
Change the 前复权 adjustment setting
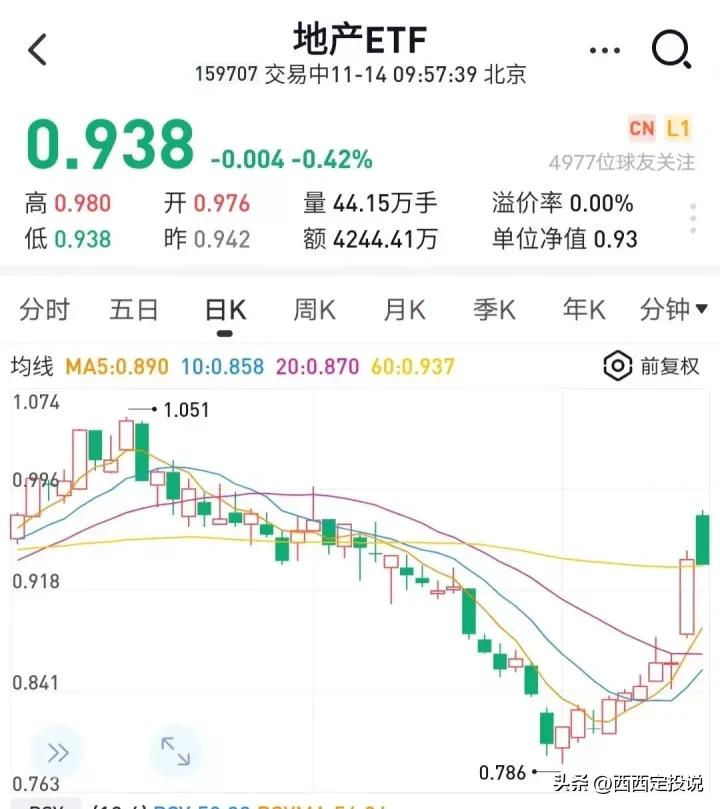click(652, 366)
